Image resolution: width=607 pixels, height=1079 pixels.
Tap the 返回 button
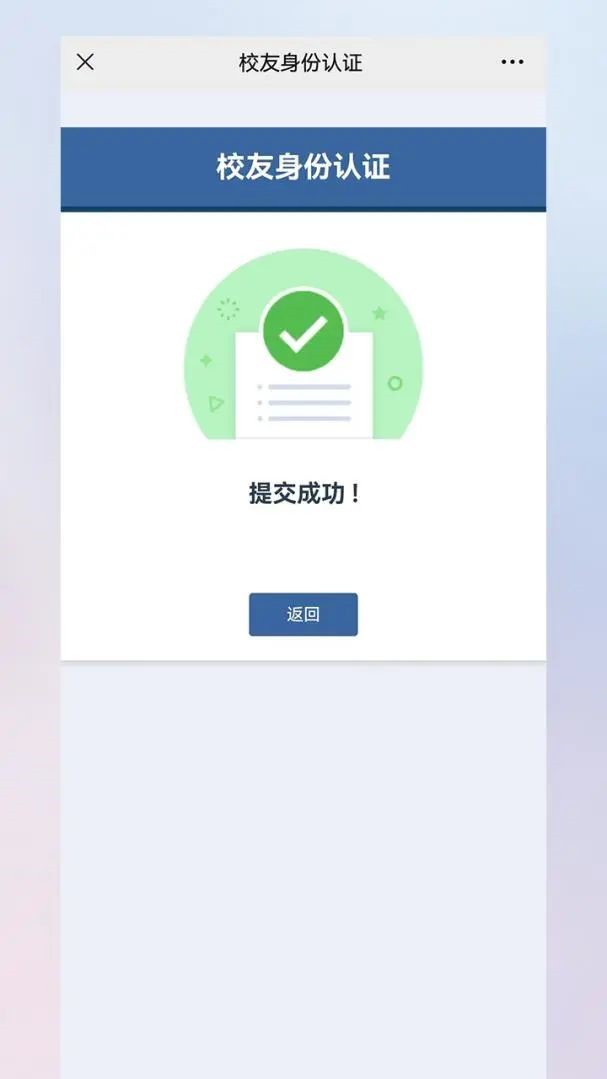(303, 614)
